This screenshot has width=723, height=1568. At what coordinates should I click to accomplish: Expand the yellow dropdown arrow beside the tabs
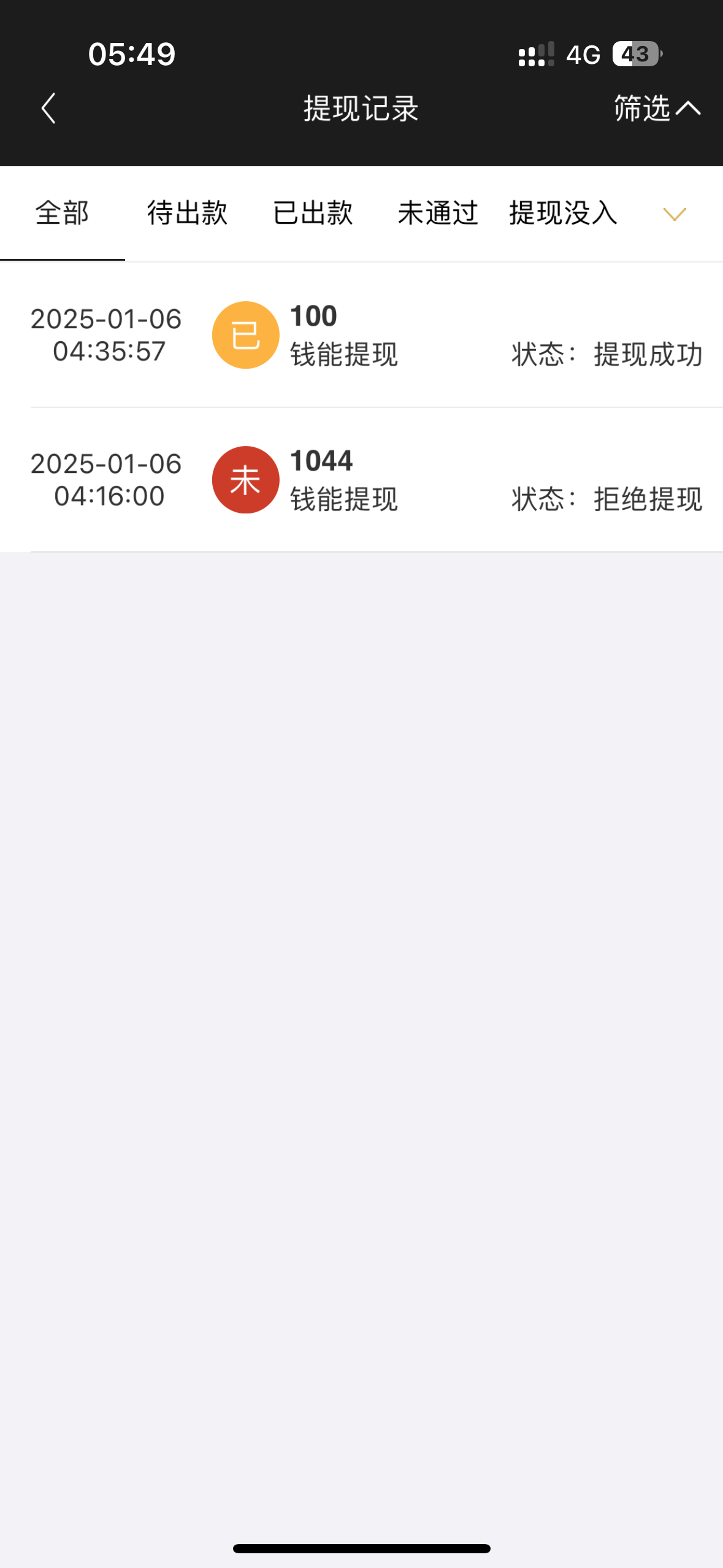pos(673,213)
